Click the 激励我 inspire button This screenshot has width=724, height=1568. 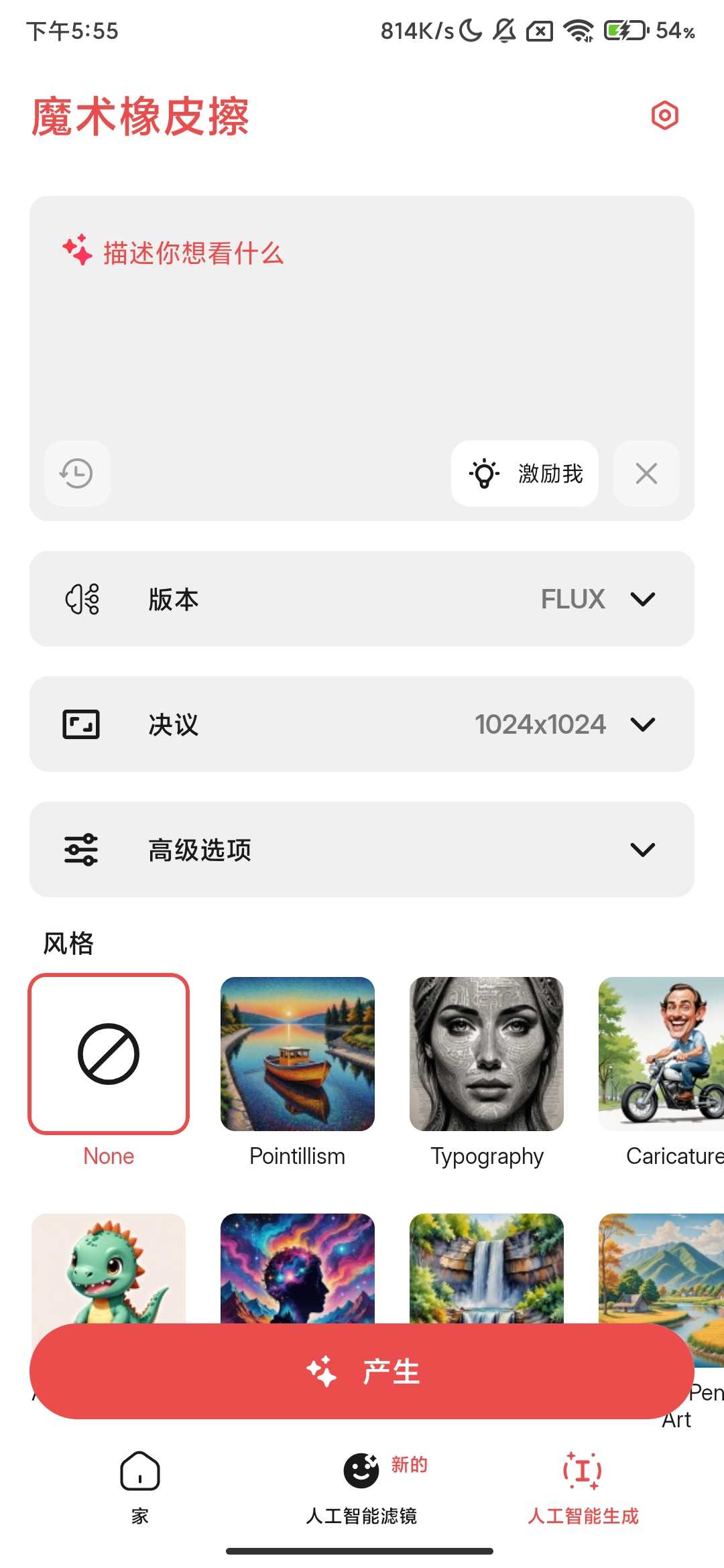524,474
